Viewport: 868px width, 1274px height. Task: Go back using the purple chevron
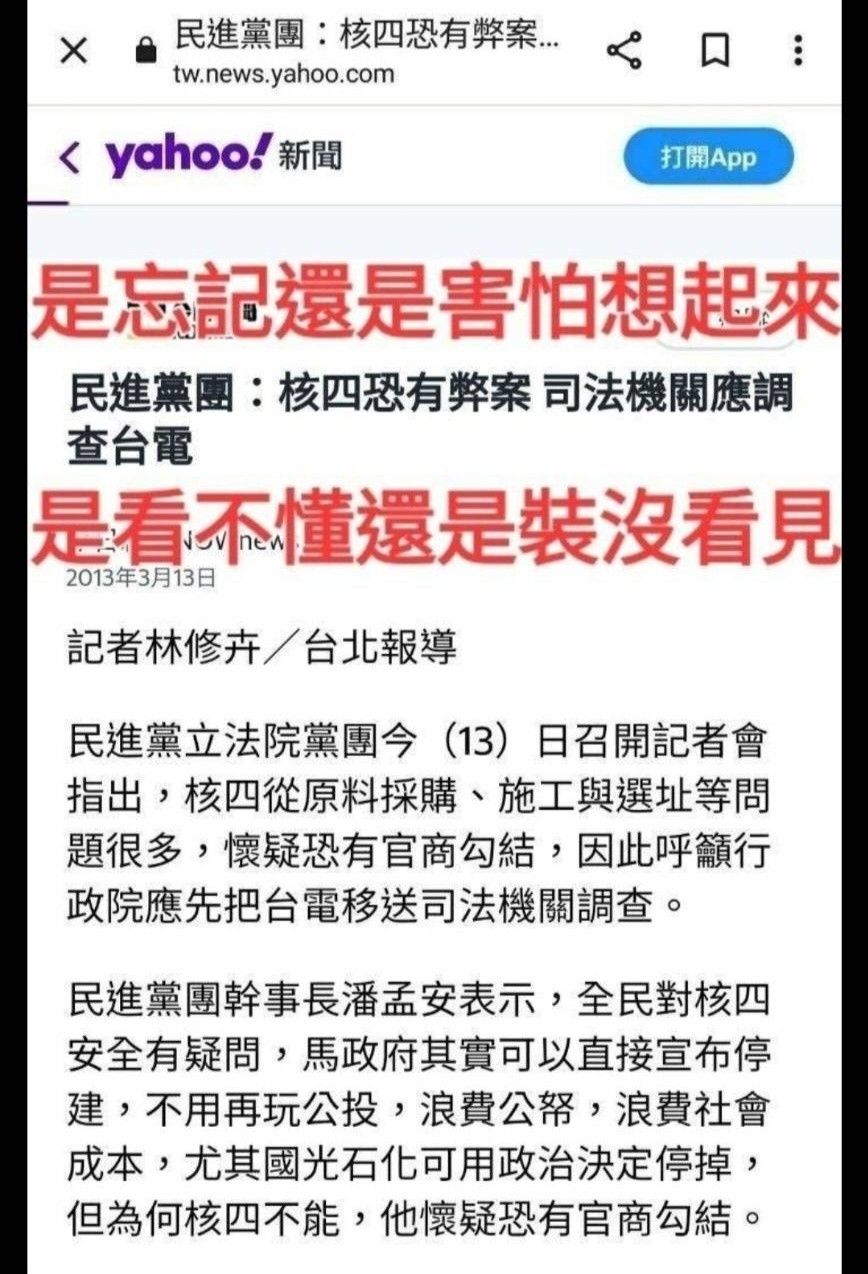pos(69,157)
